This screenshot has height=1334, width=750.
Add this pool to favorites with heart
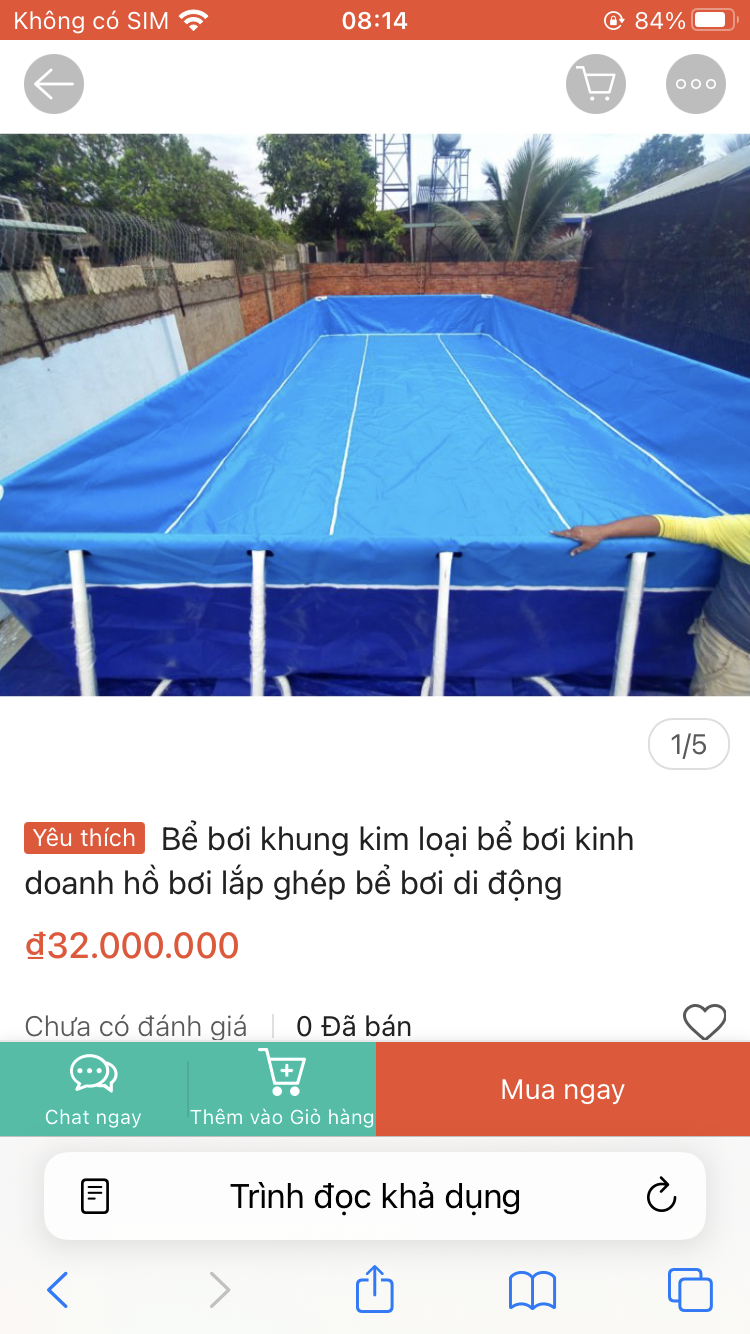(704, 1021)
